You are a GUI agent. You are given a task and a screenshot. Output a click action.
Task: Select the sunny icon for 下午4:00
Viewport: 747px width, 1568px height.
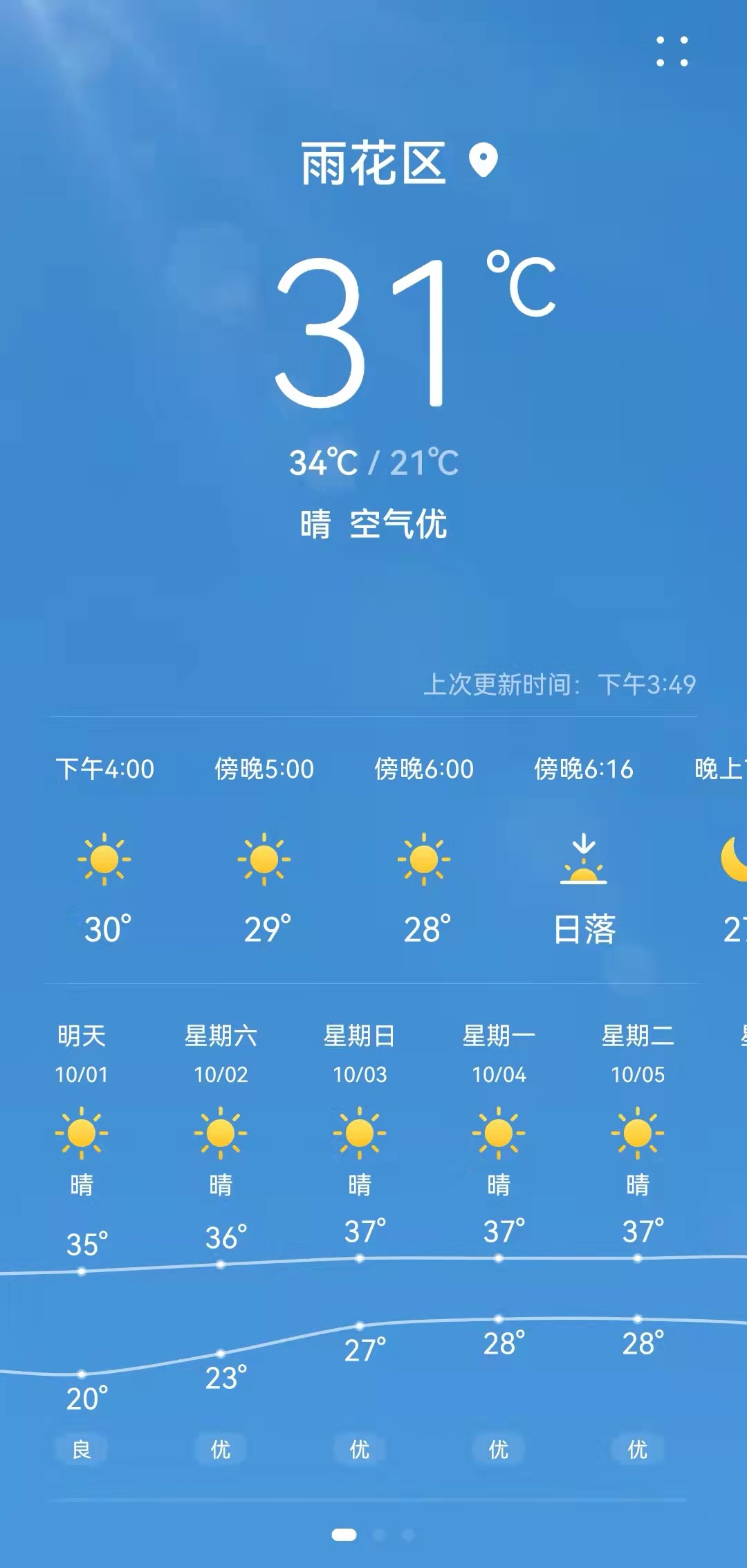[104, 861]
